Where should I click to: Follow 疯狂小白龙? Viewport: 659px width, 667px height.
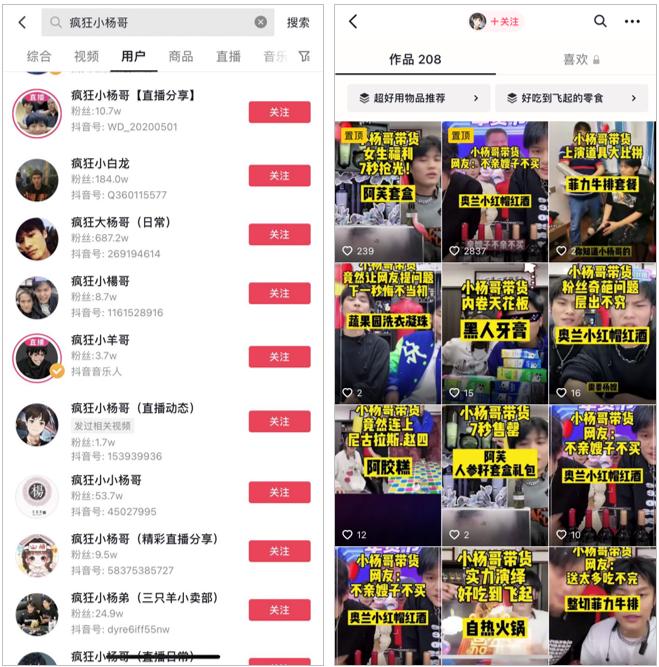click(279, 175)
